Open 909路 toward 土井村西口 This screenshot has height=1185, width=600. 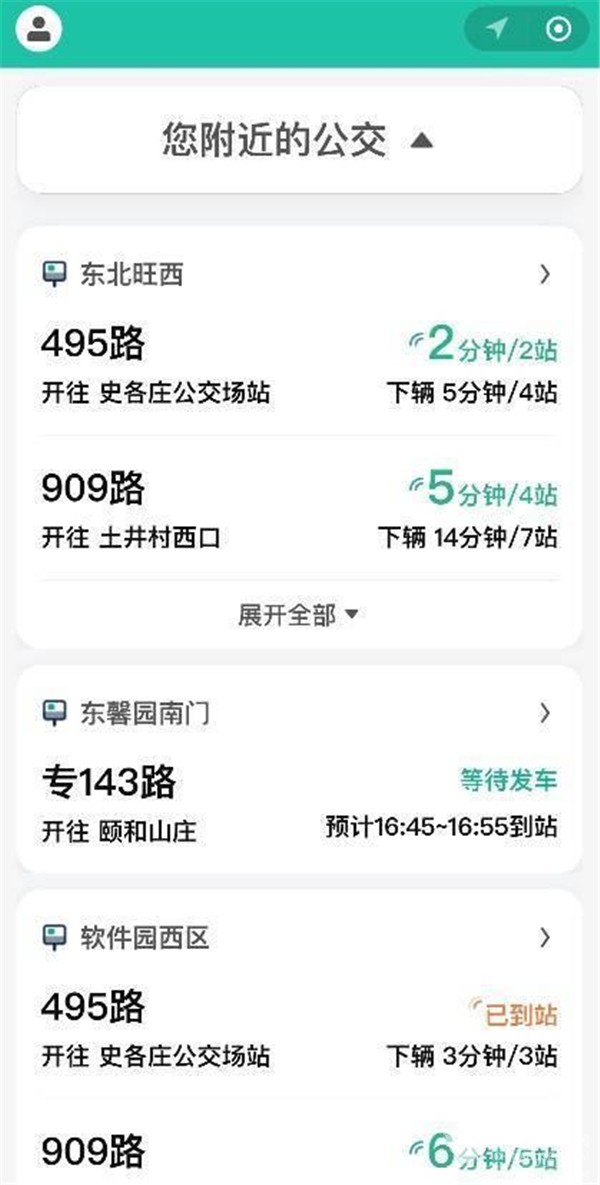(299, 510)
